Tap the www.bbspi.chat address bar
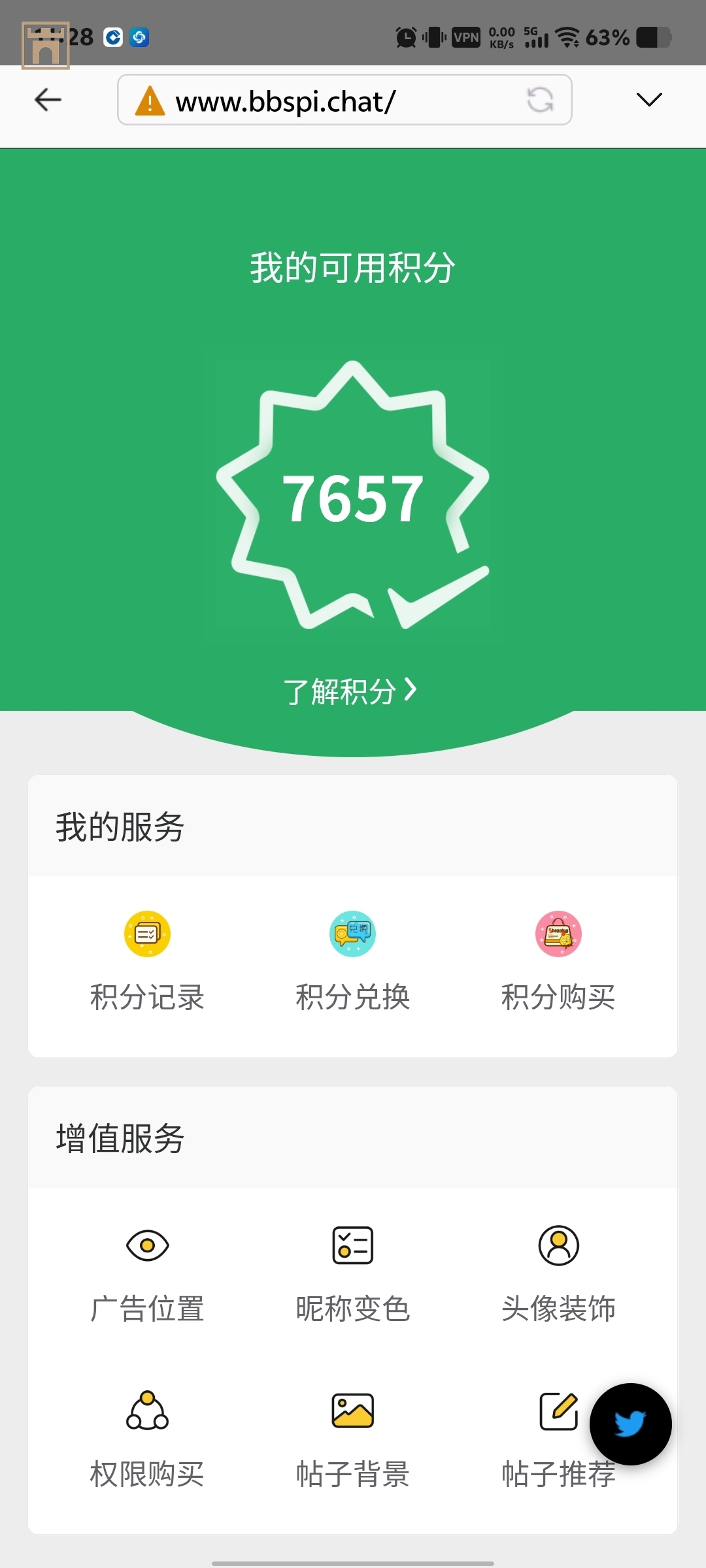The width and height of the screenshot is (706, 1568). (314, 101)
